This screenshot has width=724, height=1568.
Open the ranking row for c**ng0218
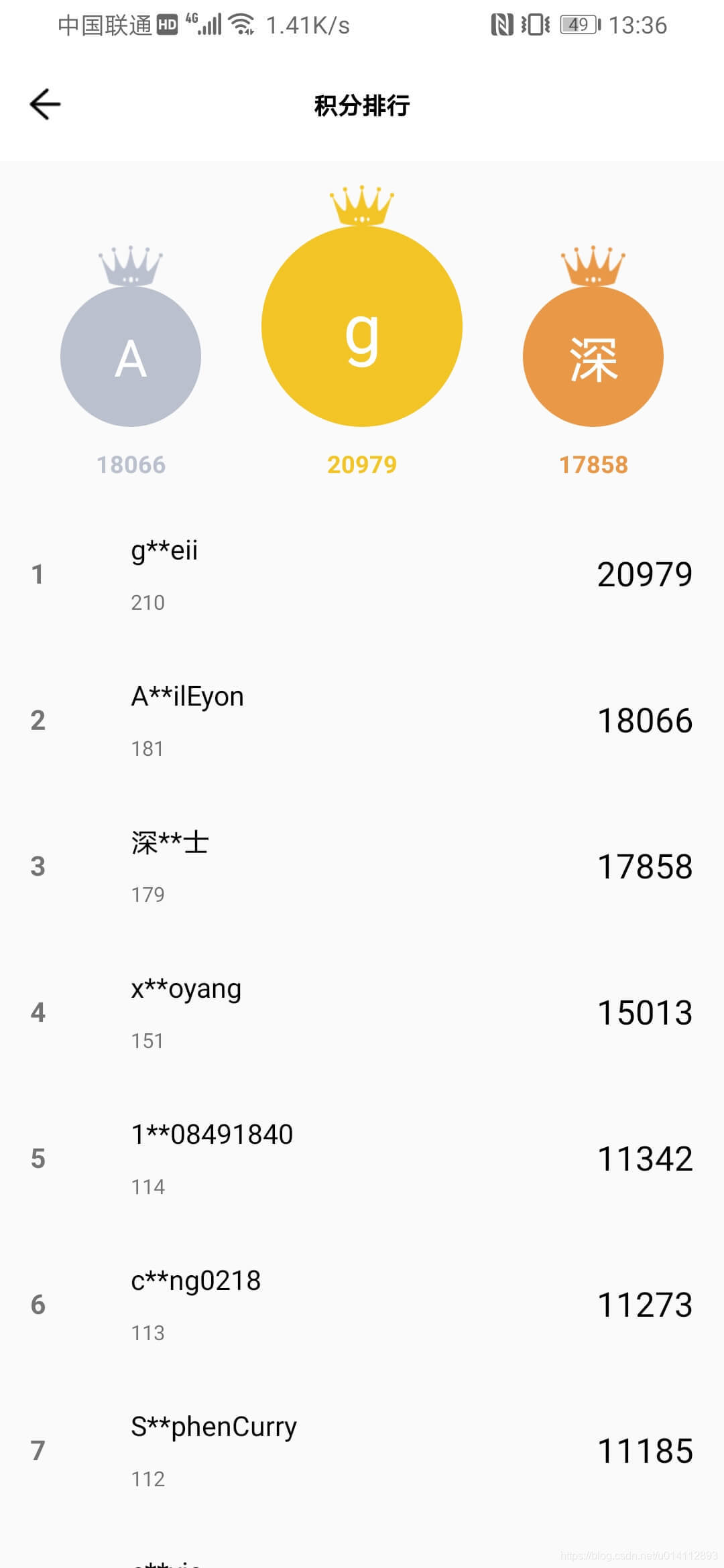[x=362, y=1305]
